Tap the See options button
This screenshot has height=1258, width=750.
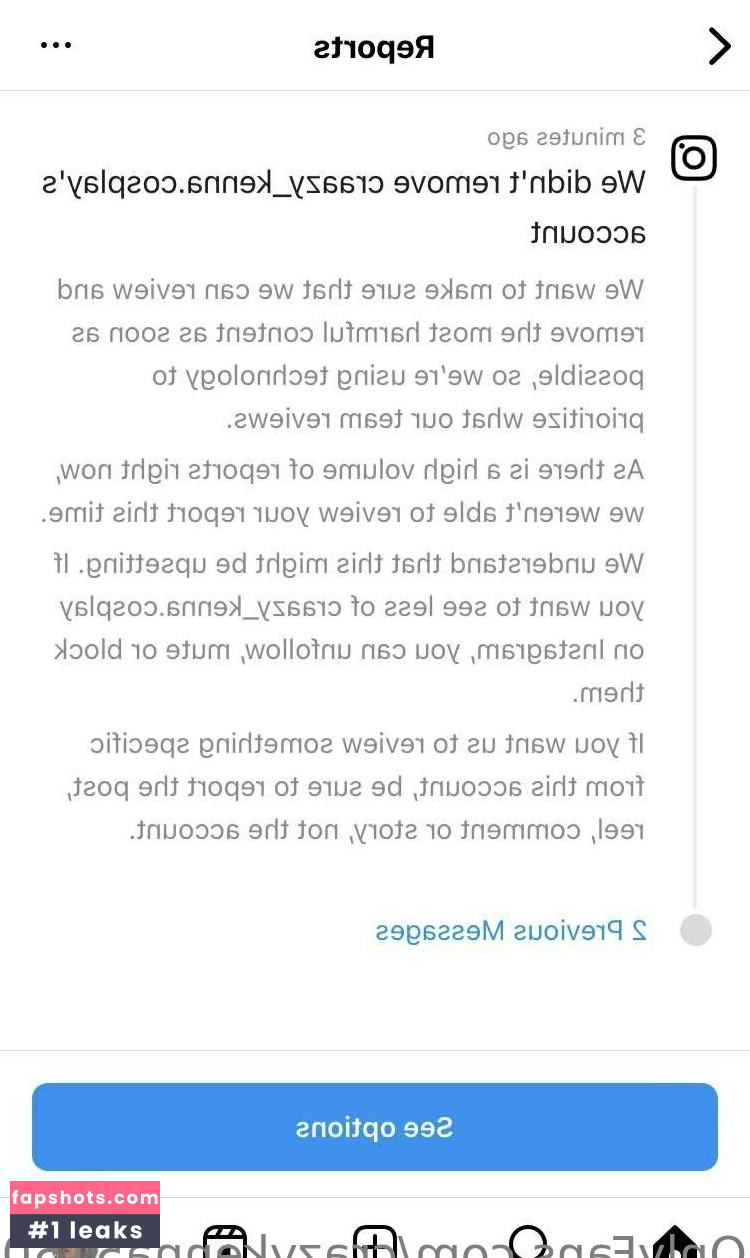pyautogui.click(x=375, y=1127)
